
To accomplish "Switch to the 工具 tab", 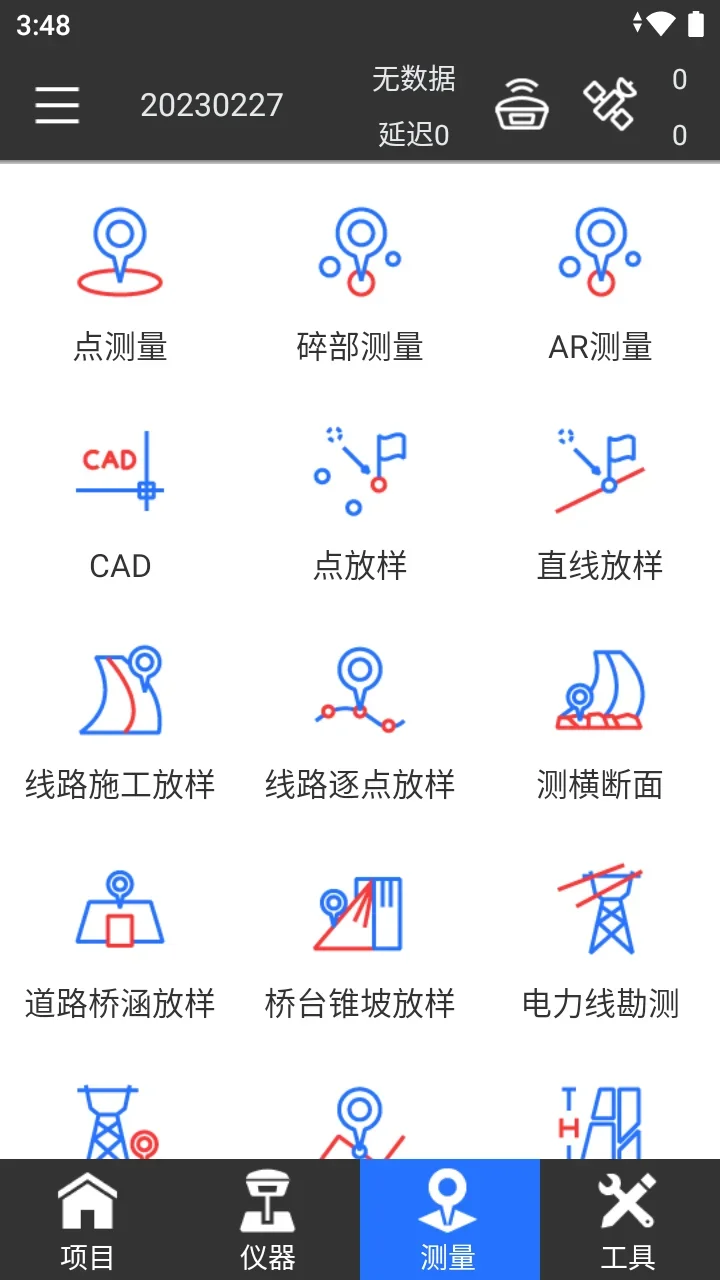I will [628, 1220].
